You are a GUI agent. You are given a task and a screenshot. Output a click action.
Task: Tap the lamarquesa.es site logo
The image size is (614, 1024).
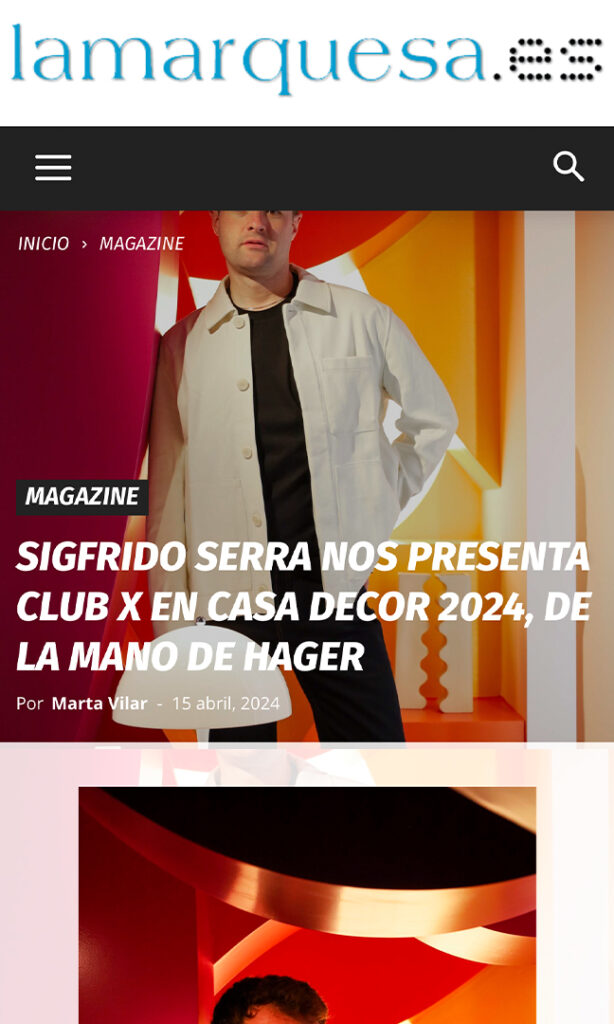tap(307, 58)
